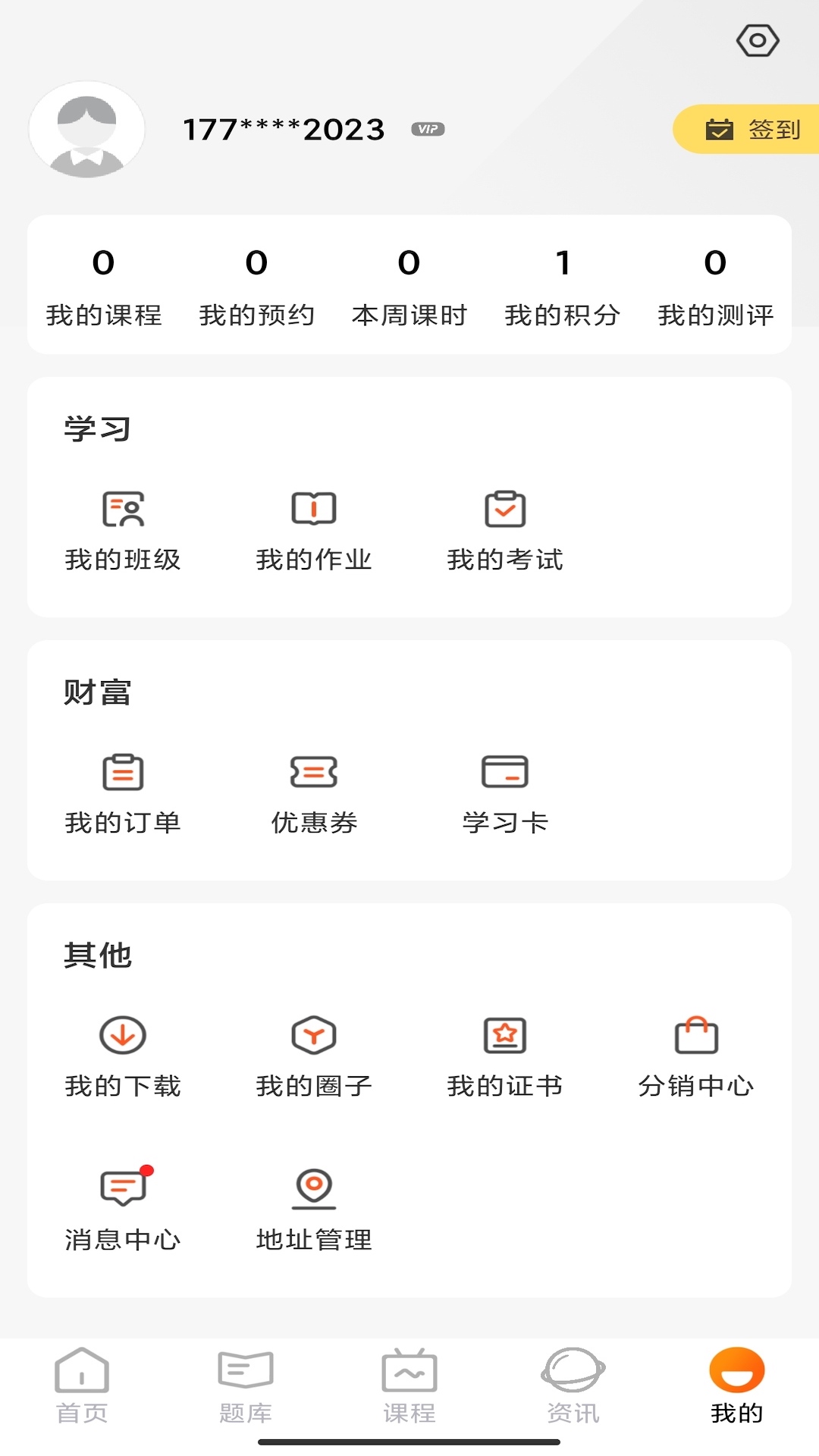This screenshot has width=819, height=1456.
Task: Go to 我的圈子
Action: [x=314, y=1055]
